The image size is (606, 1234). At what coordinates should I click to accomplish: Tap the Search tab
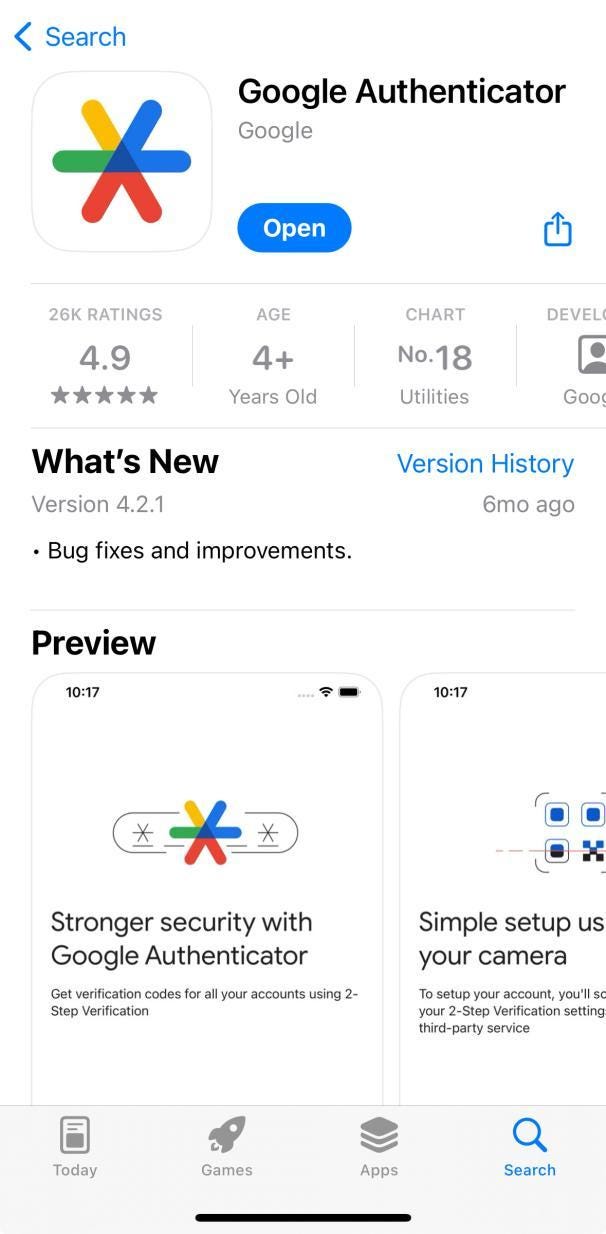529,1148
